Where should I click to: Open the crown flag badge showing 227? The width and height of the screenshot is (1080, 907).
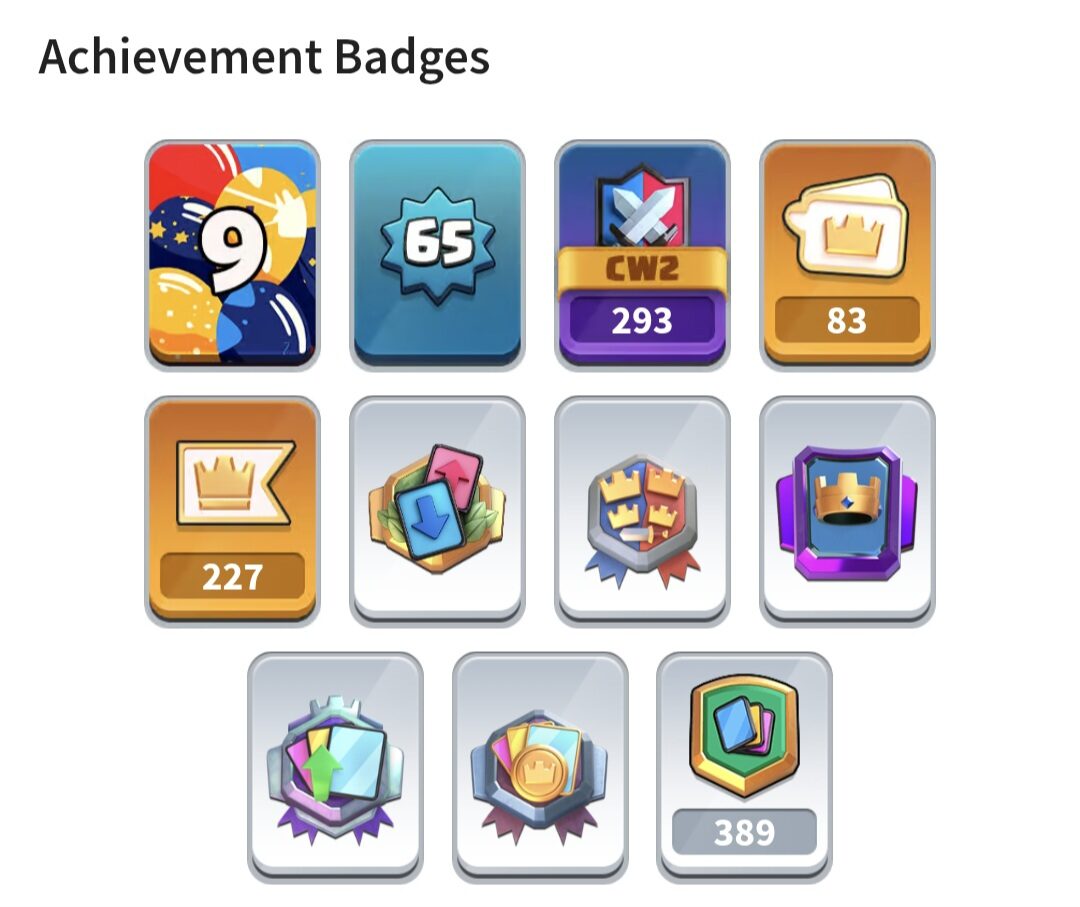(x=232, y=511)
